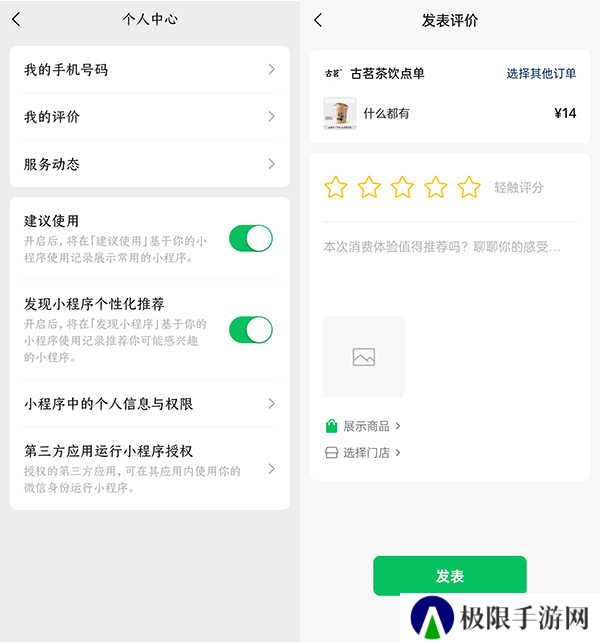The width and height of the screenshot is (600, 643).
Task: Go back from 个人中心 page
Action: tap(16, 19)
